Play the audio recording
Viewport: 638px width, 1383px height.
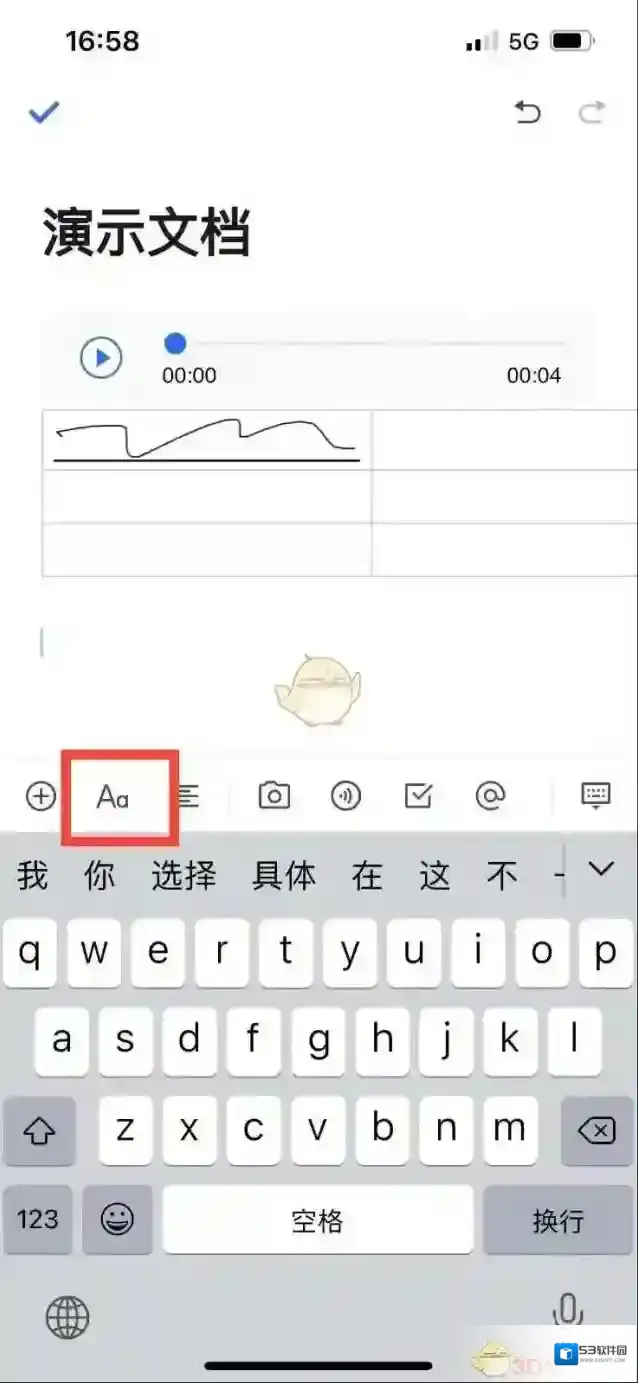(101, 357)
